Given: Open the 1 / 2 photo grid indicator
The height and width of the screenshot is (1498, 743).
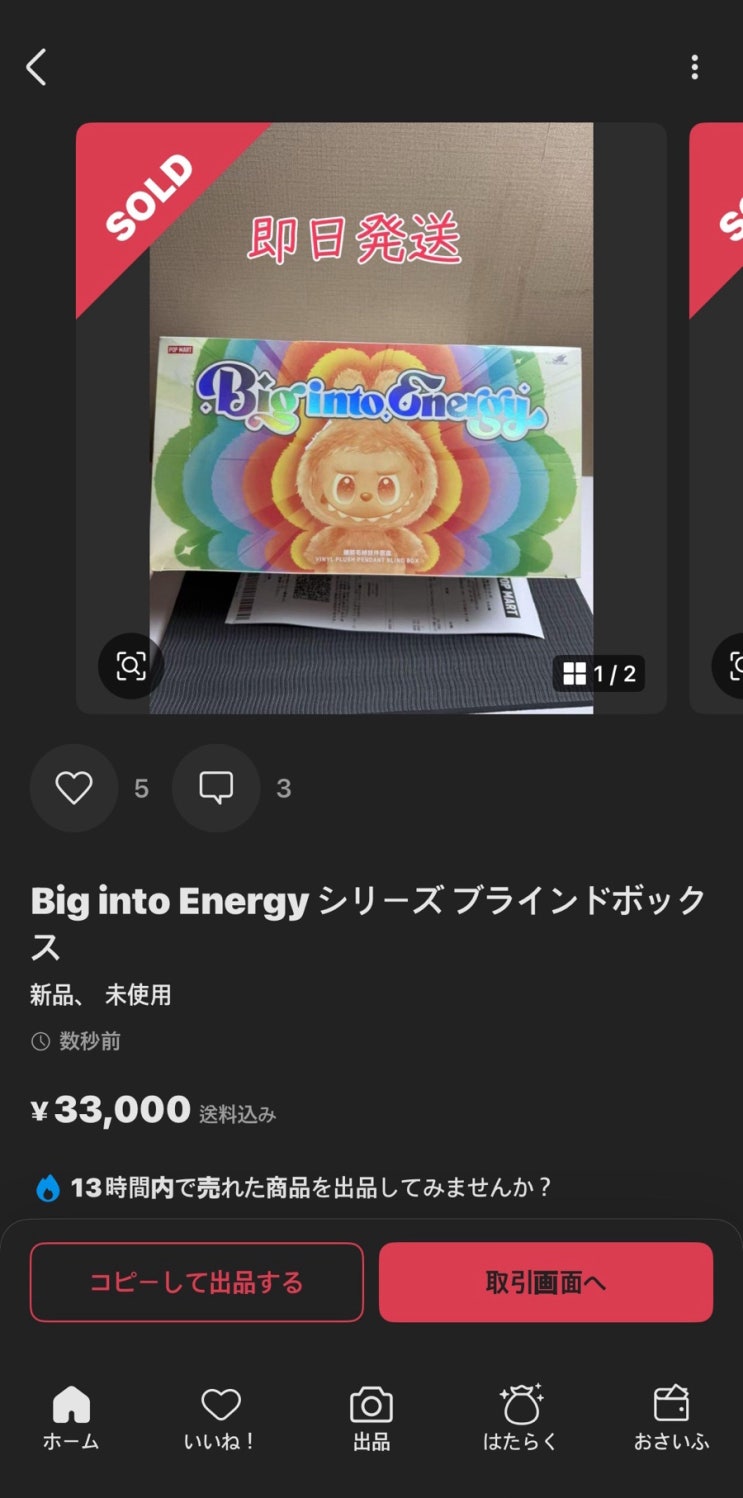Looking at the screenshot, I should click(x=599, y=674).
